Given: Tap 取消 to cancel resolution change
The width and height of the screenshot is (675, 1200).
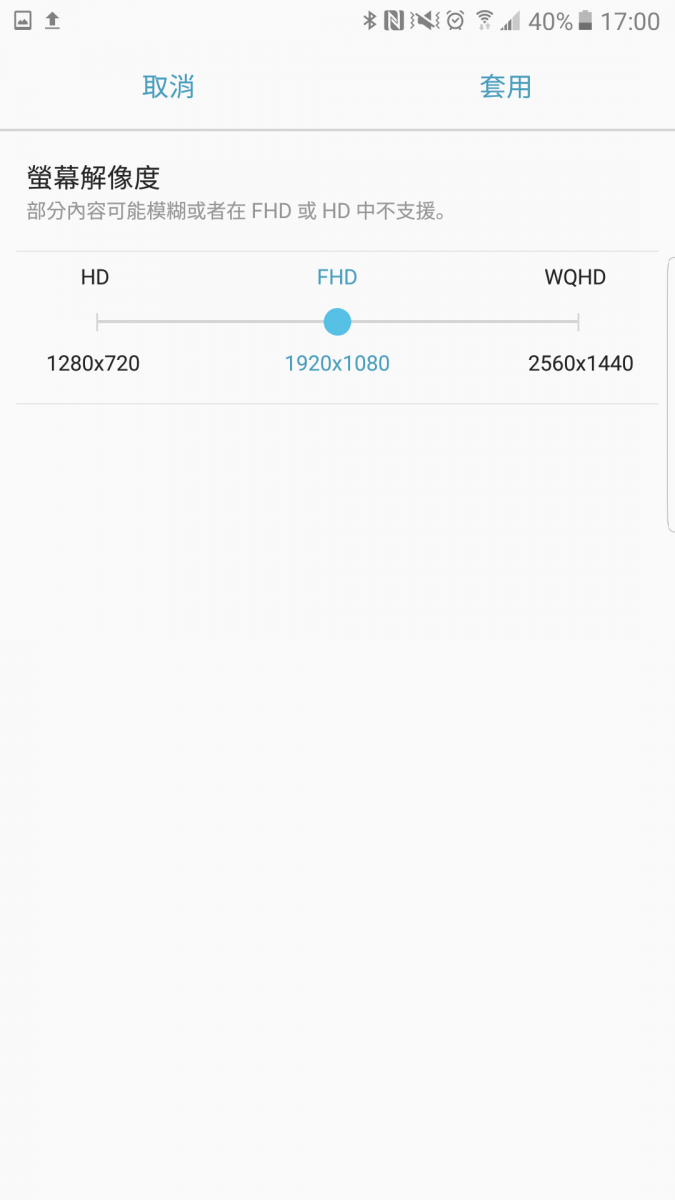Looking at the screenshot, I should point(168,87).
